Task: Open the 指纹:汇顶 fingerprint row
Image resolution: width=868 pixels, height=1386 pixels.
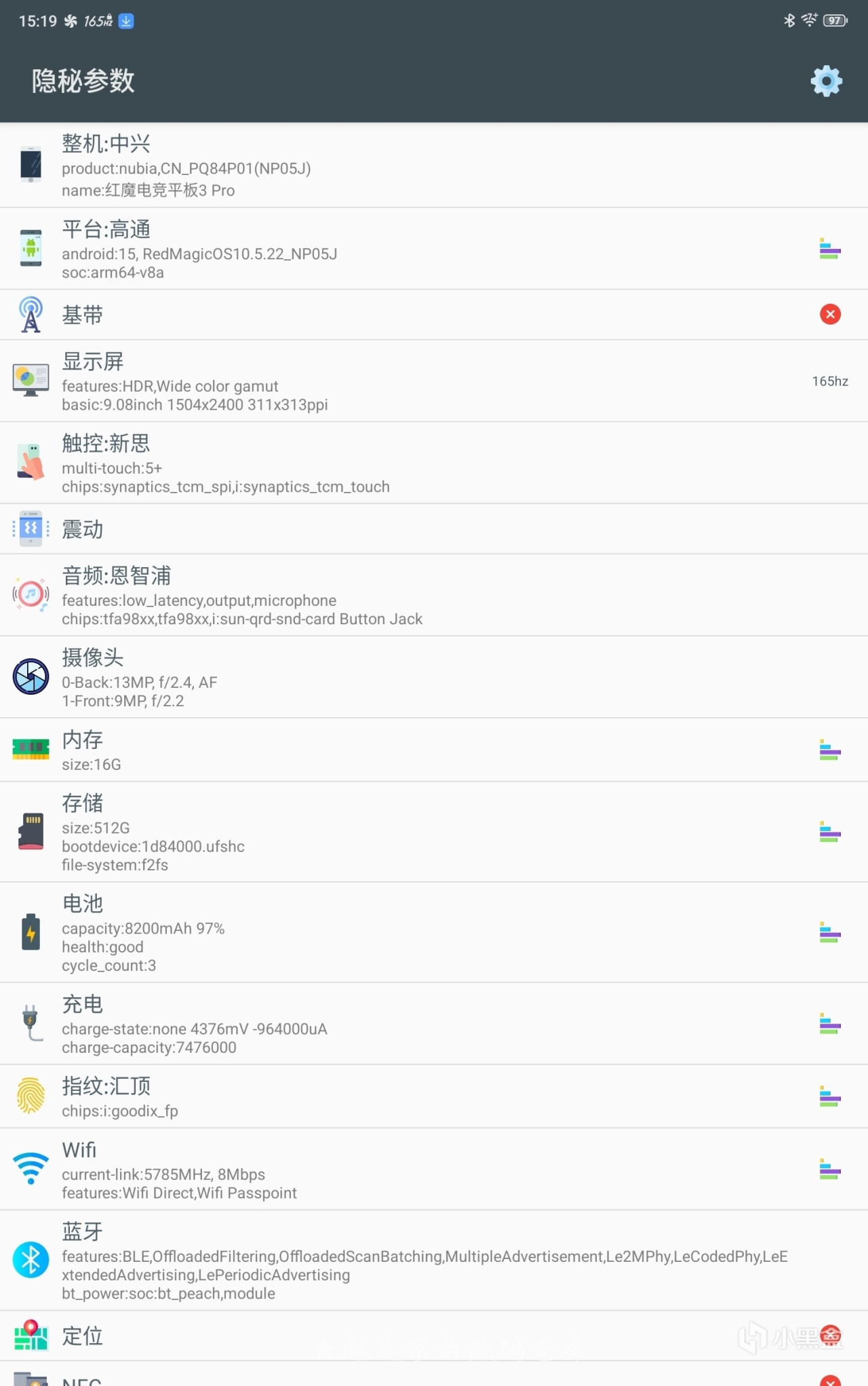Action: click(434, 1097)
